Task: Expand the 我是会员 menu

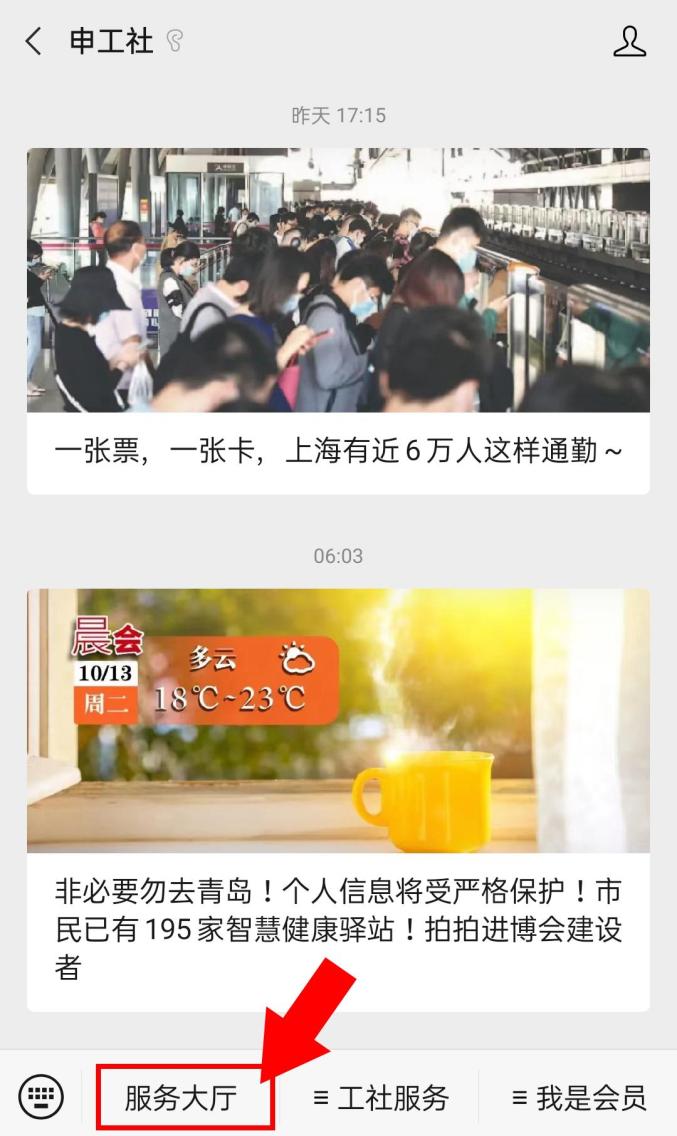Action: click(579, 1098)
